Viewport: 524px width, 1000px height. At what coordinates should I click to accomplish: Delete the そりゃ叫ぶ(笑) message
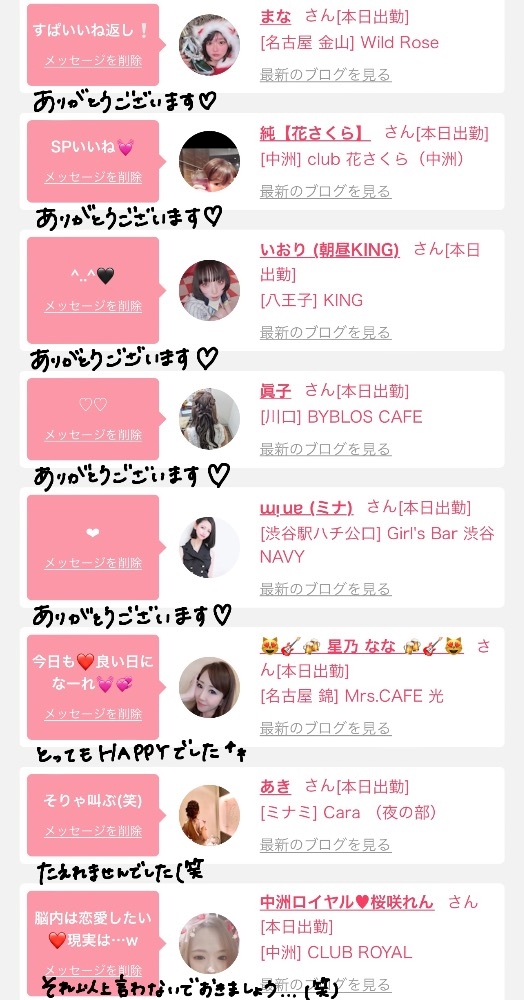(x=93, y=832)
